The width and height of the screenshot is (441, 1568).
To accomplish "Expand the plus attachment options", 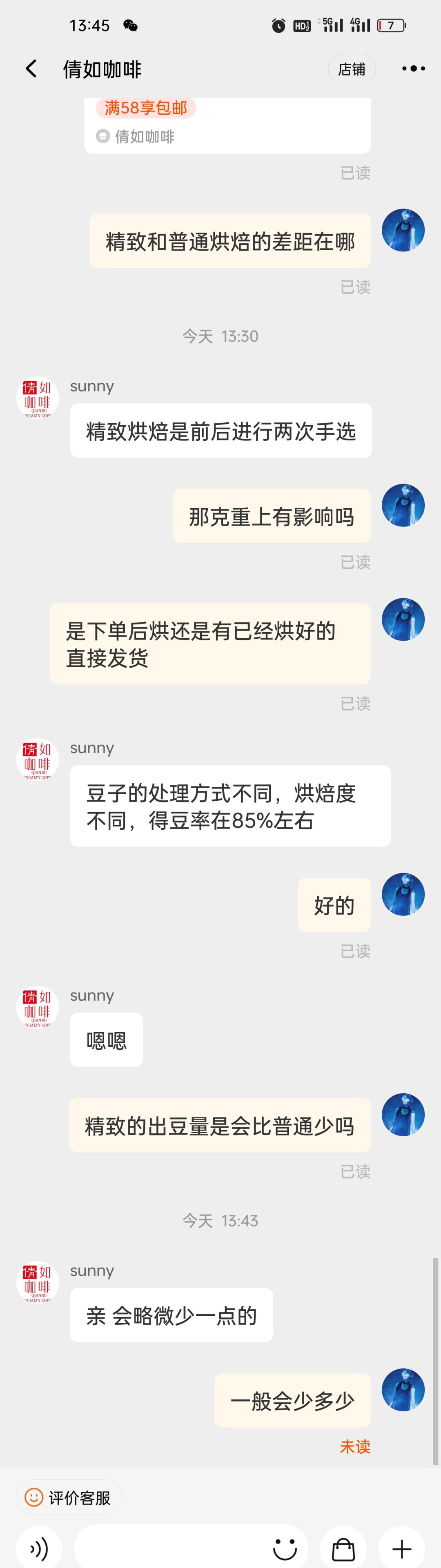I will click(x=402, y=1548).
